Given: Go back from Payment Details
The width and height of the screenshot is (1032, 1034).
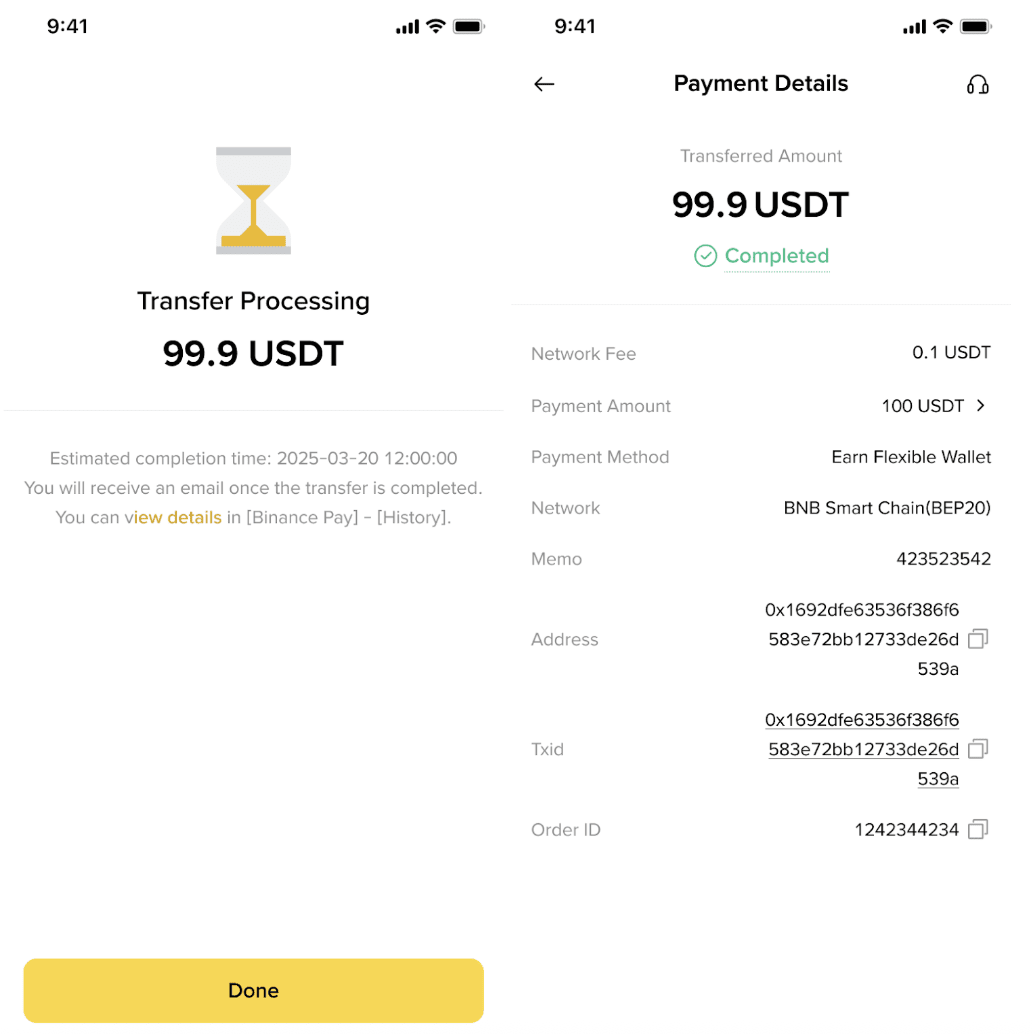Looking at the screenshot, I should point(544,84).
